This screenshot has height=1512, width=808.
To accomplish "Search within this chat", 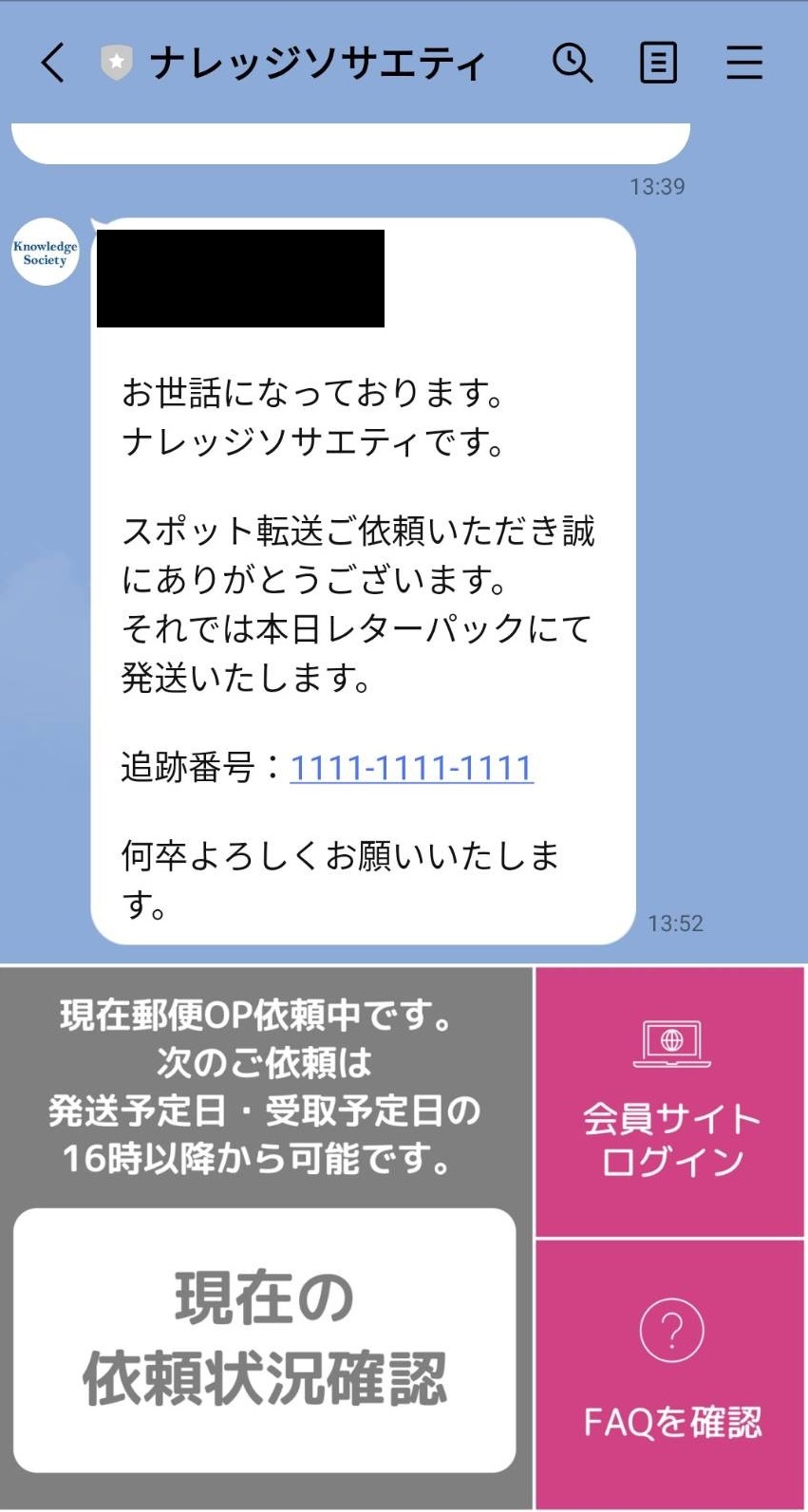I will (572, 63).
